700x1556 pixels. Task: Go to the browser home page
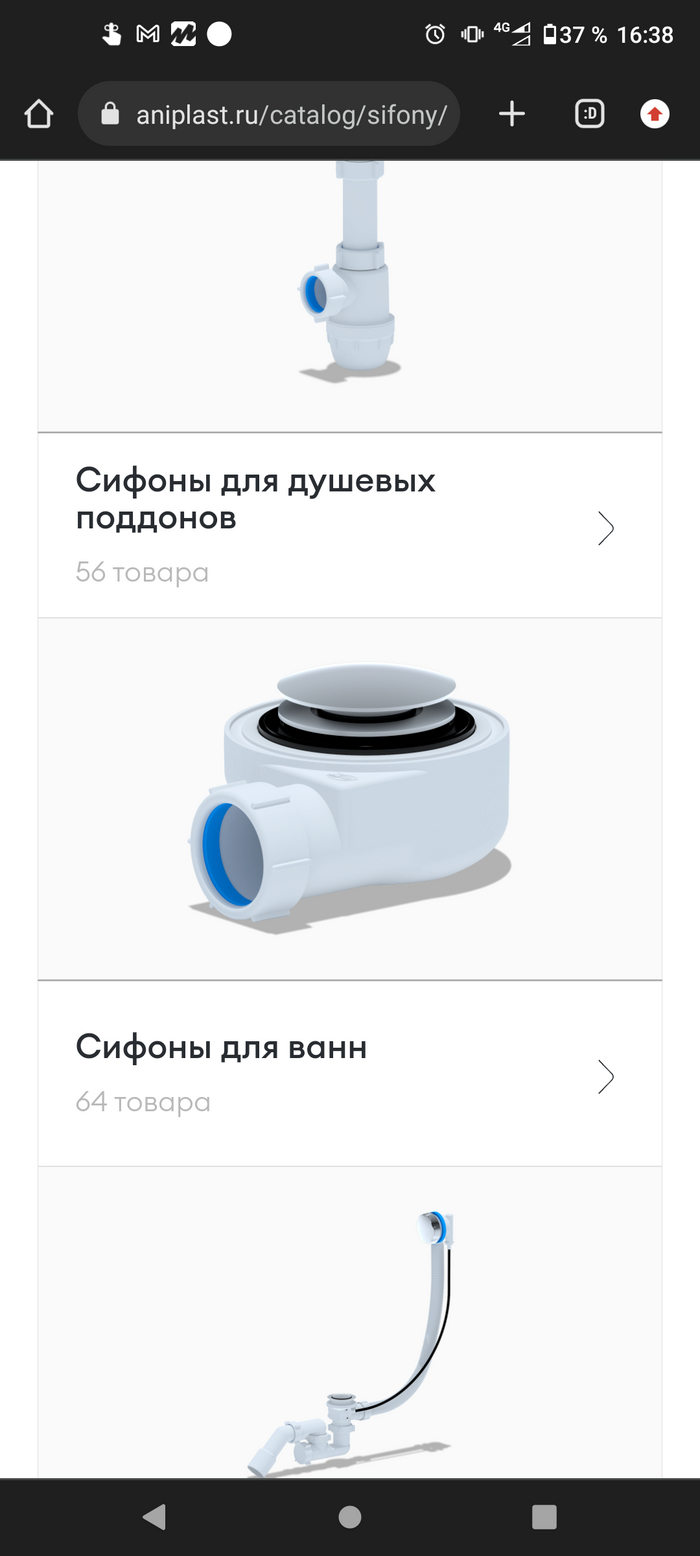[38, 115]
